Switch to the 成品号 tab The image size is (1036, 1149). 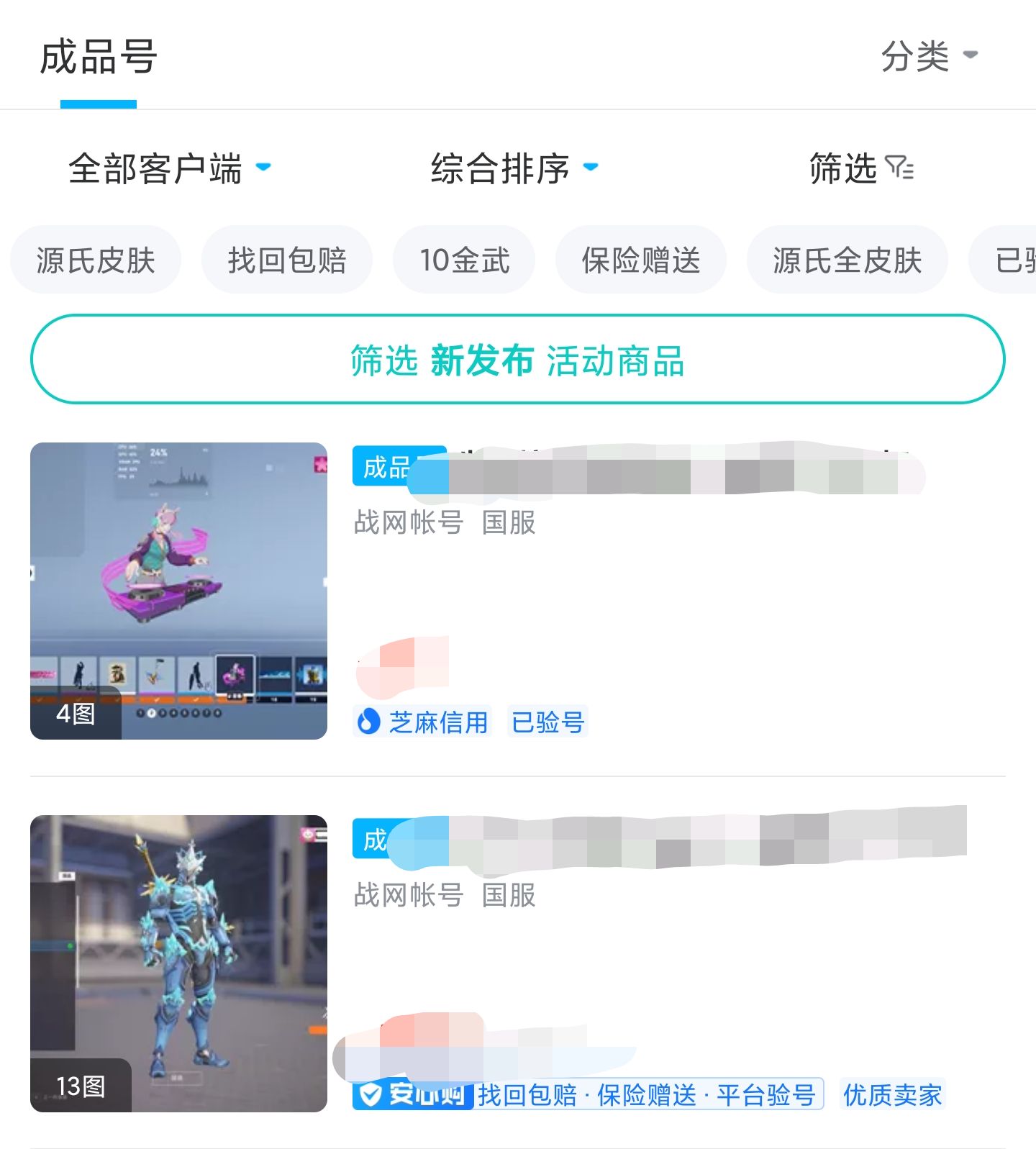[99, 58]
